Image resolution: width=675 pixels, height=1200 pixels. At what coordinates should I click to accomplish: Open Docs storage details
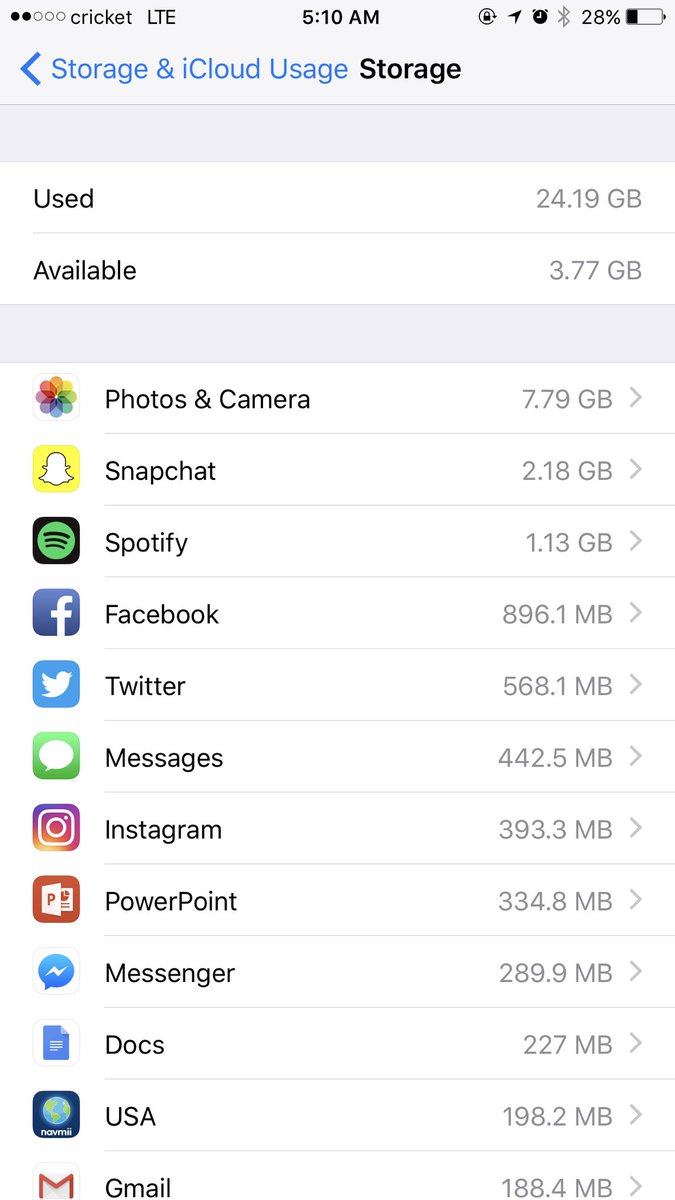[337, 1045]
